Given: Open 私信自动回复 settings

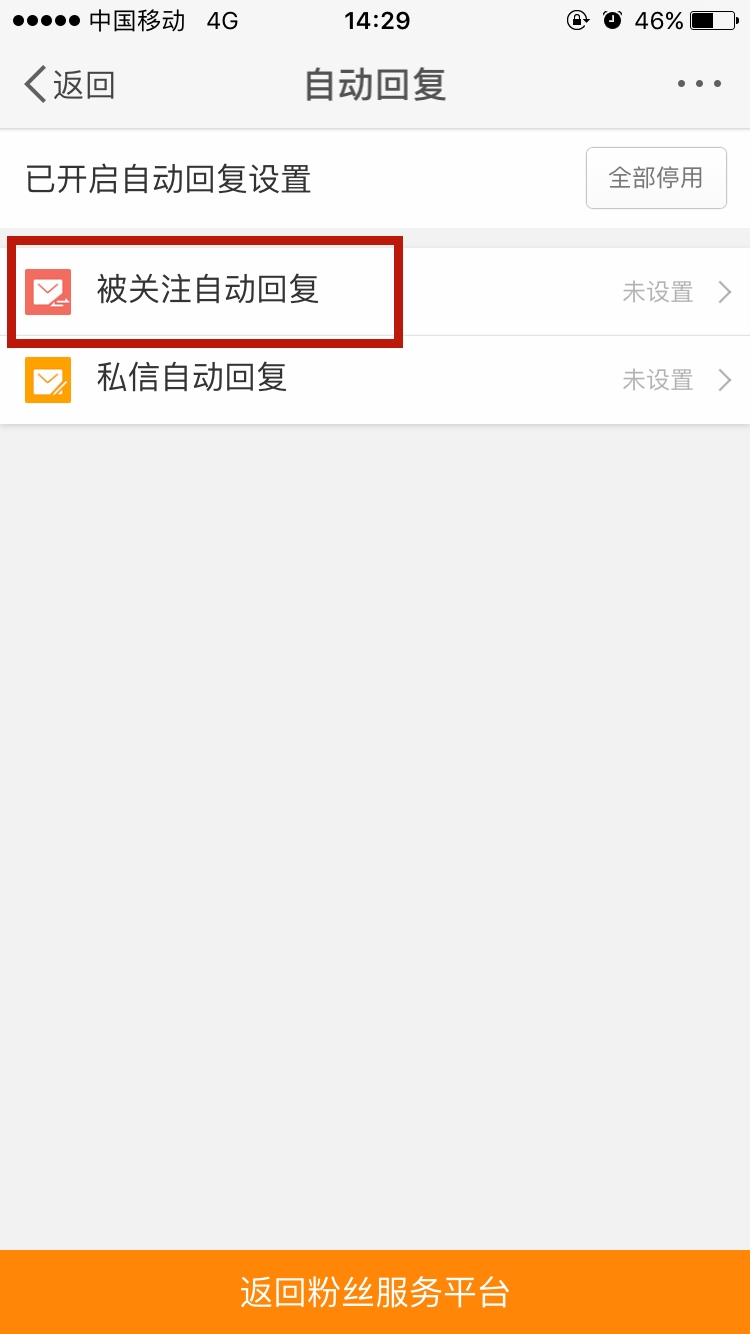Looking at the screenshot, I should point(375,379).
